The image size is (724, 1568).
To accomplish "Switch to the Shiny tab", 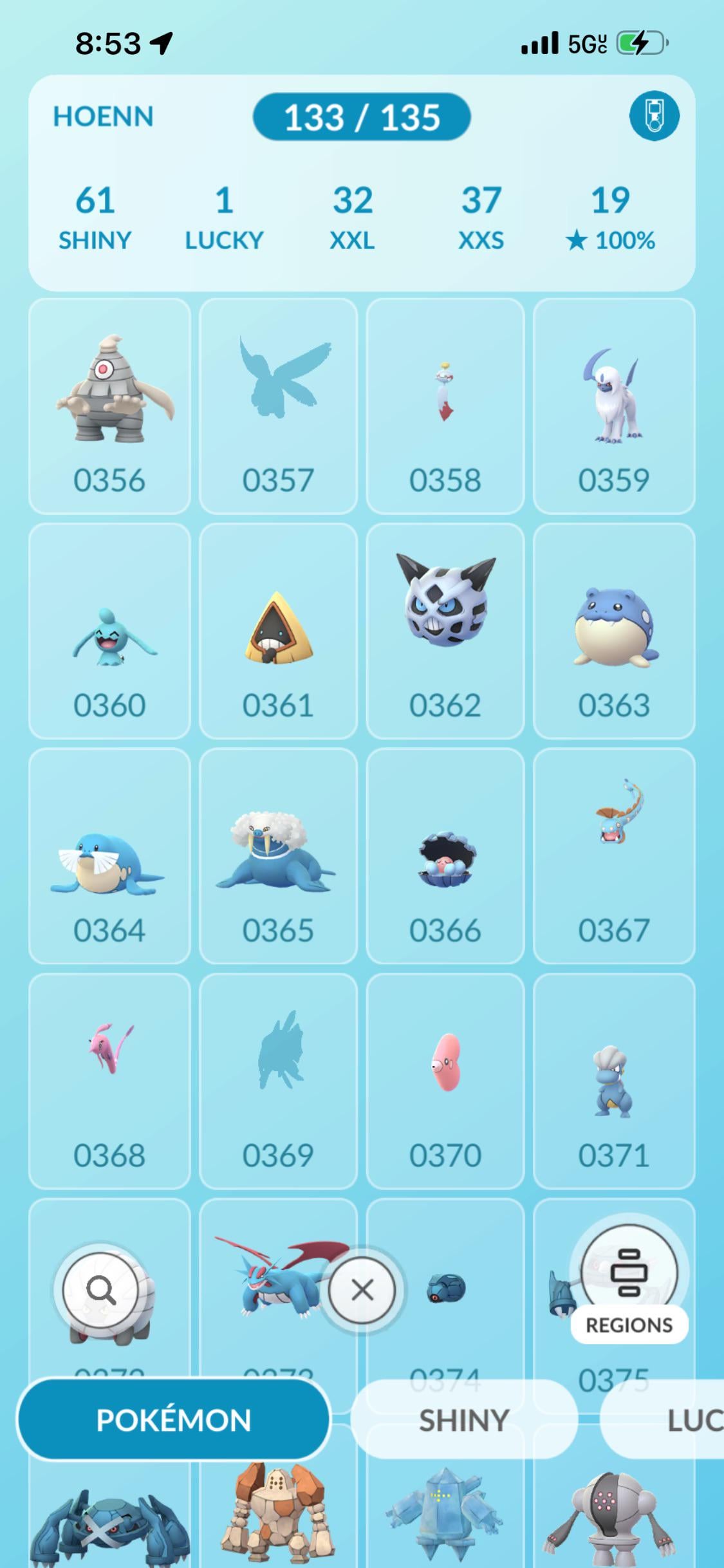I will point(463,1420).
